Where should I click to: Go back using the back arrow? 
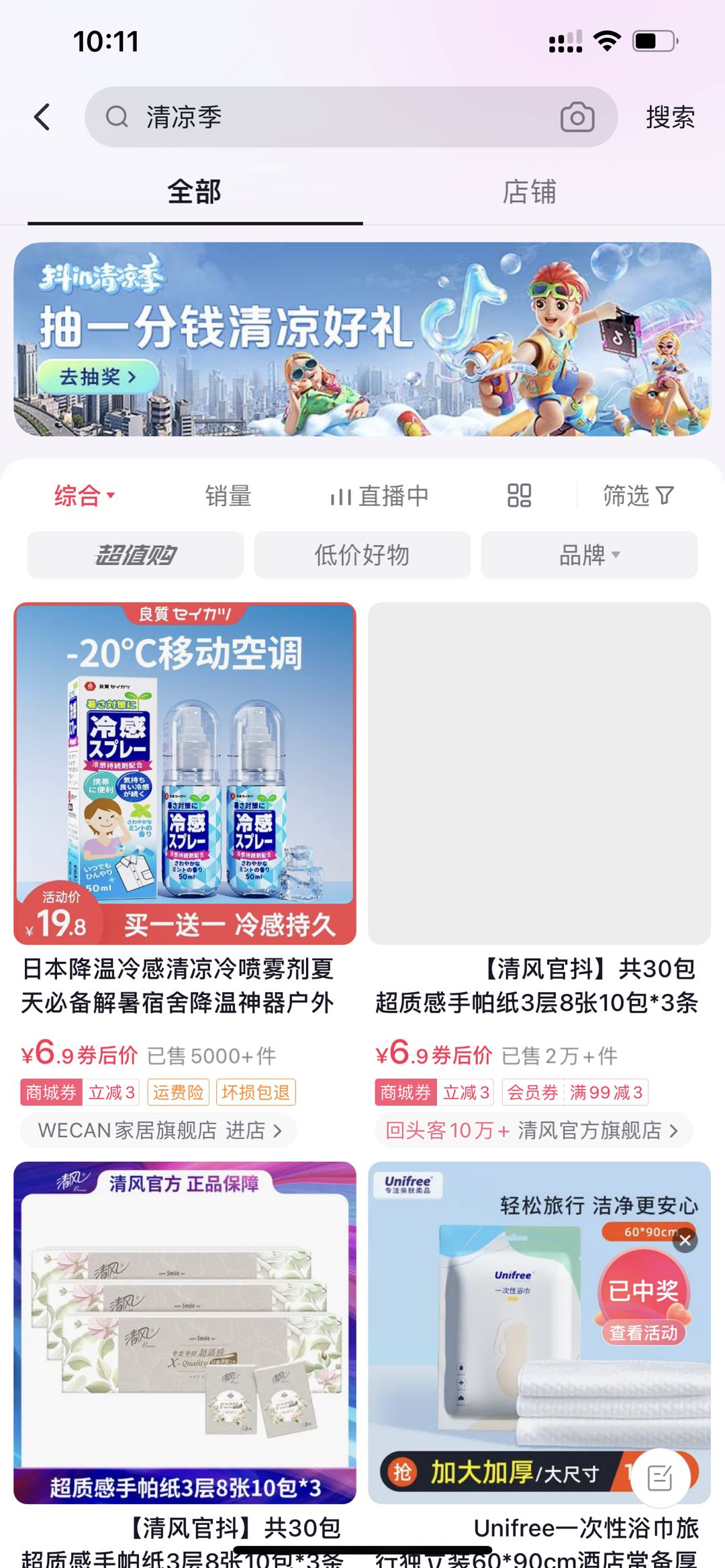(x=42, y=117)
